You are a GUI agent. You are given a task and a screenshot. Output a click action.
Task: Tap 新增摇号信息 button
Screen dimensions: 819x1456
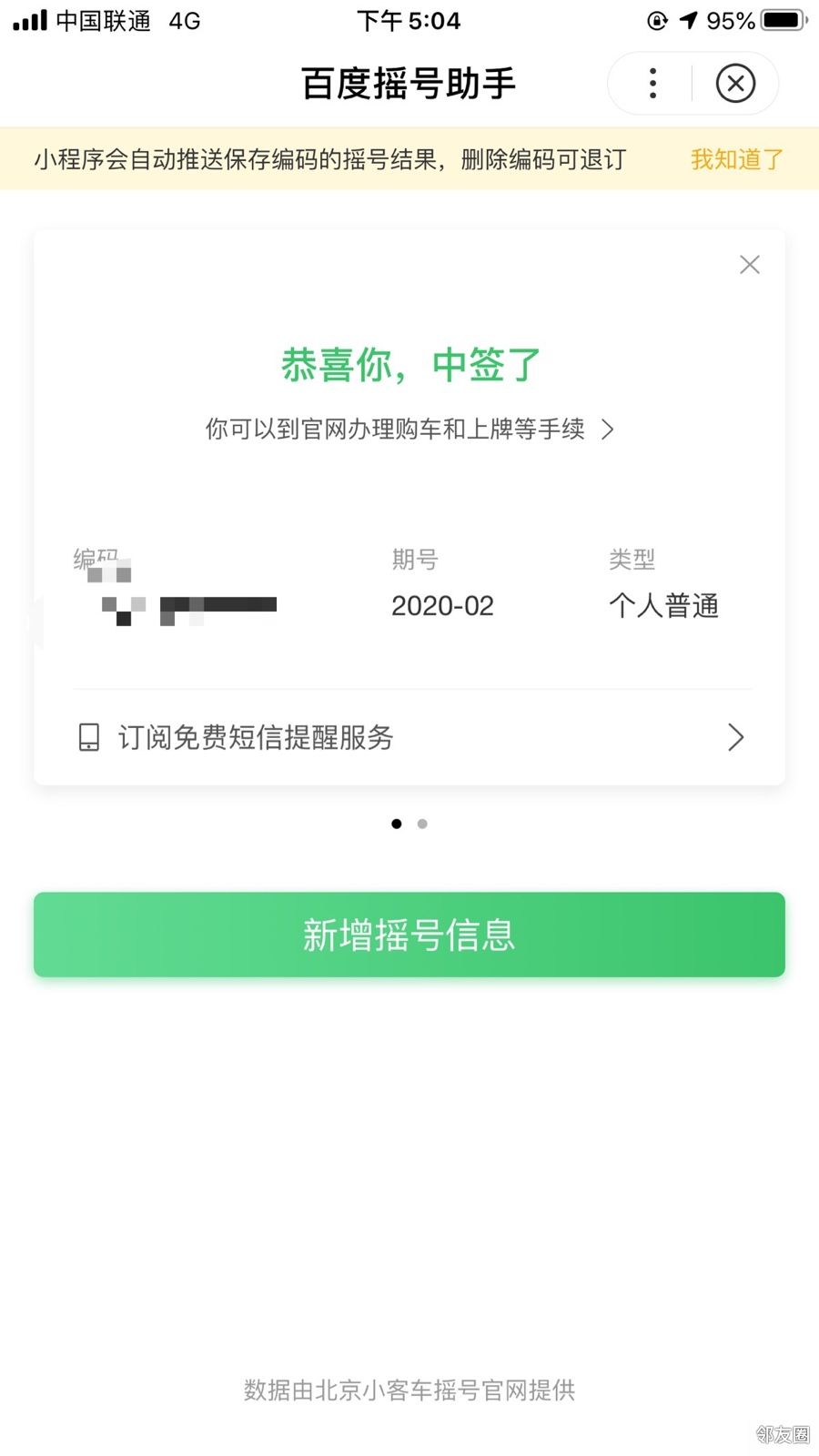tap(409, 935)
